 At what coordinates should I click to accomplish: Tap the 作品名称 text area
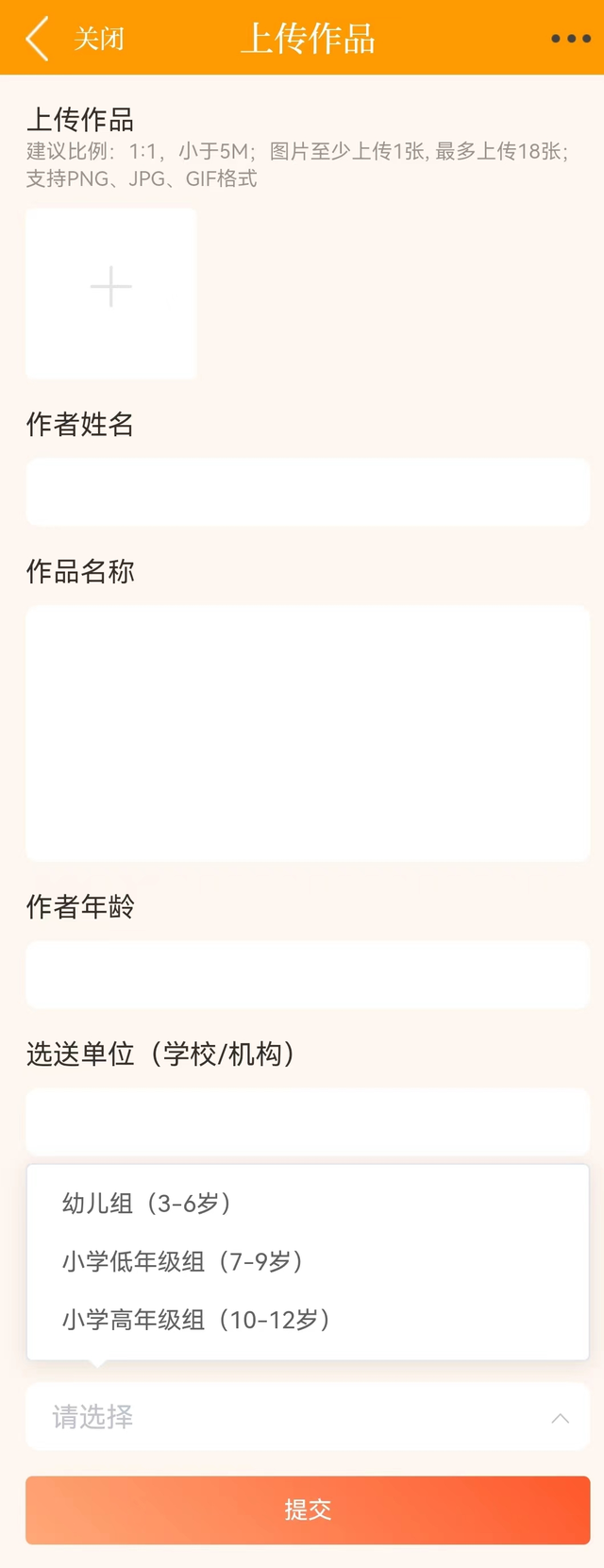pyautogui.click(x=308, y=733)
